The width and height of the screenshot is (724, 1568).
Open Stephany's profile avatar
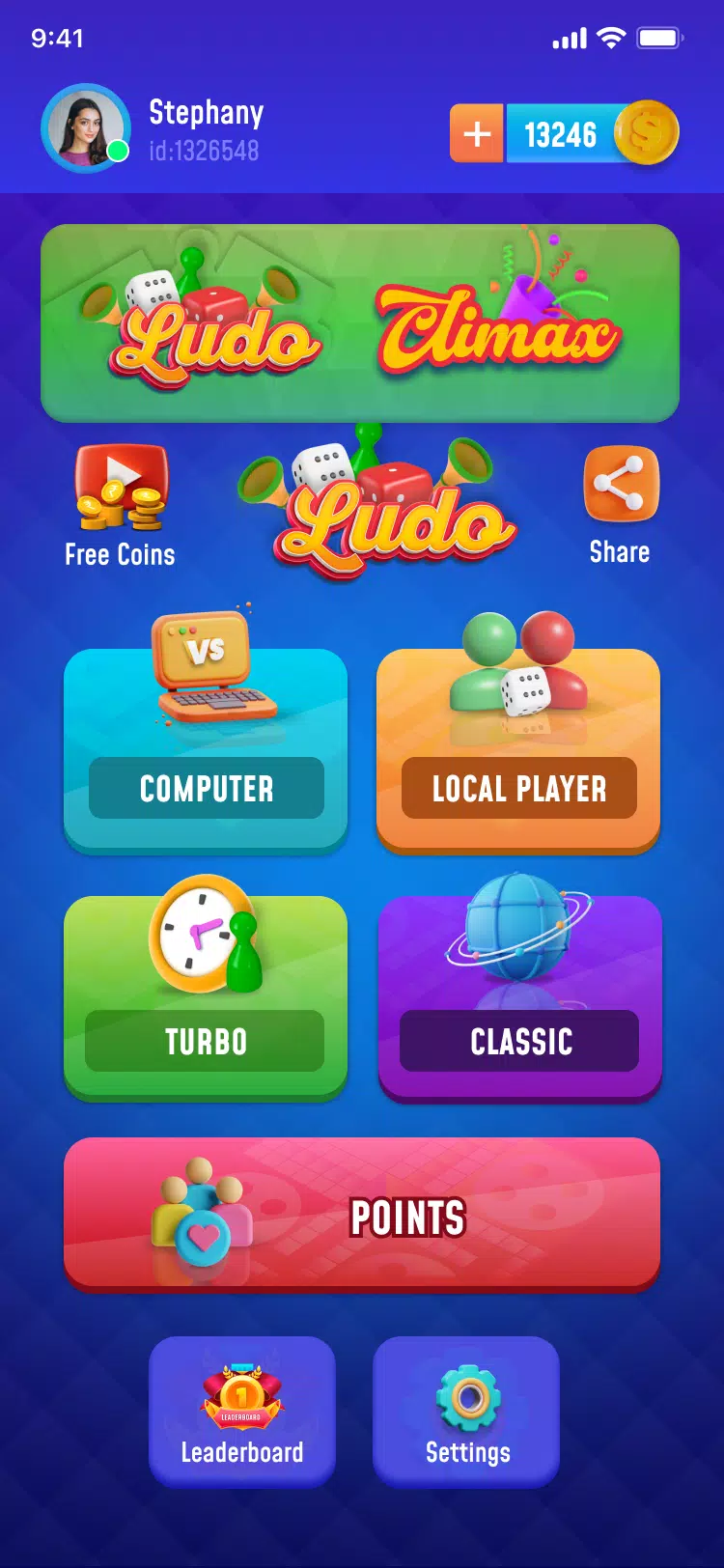[86, 129]
